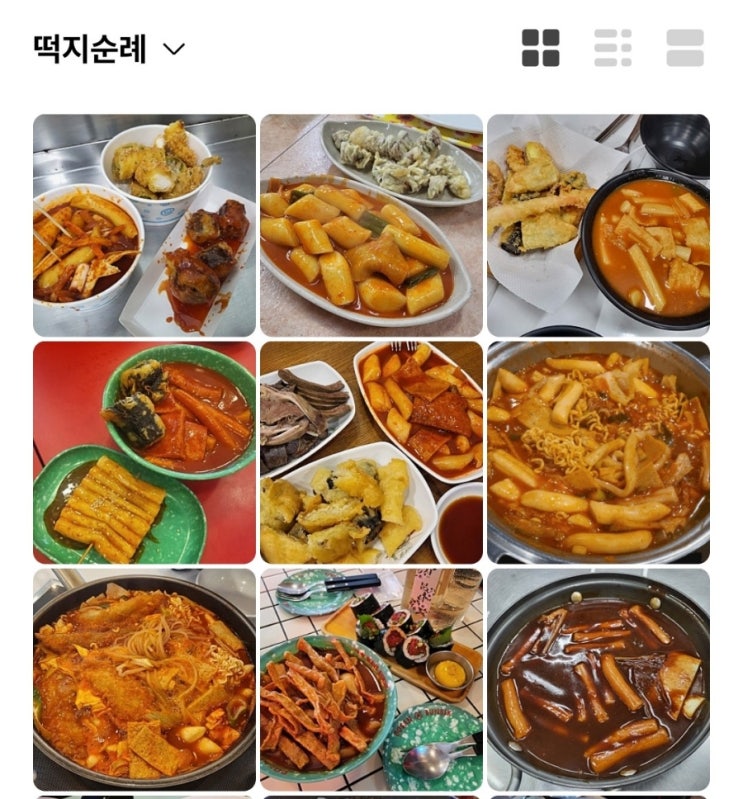Open the post with fried snacks and black bowl
The width and height of the screenshot is (743, 799).
click(x=598, y=225)
